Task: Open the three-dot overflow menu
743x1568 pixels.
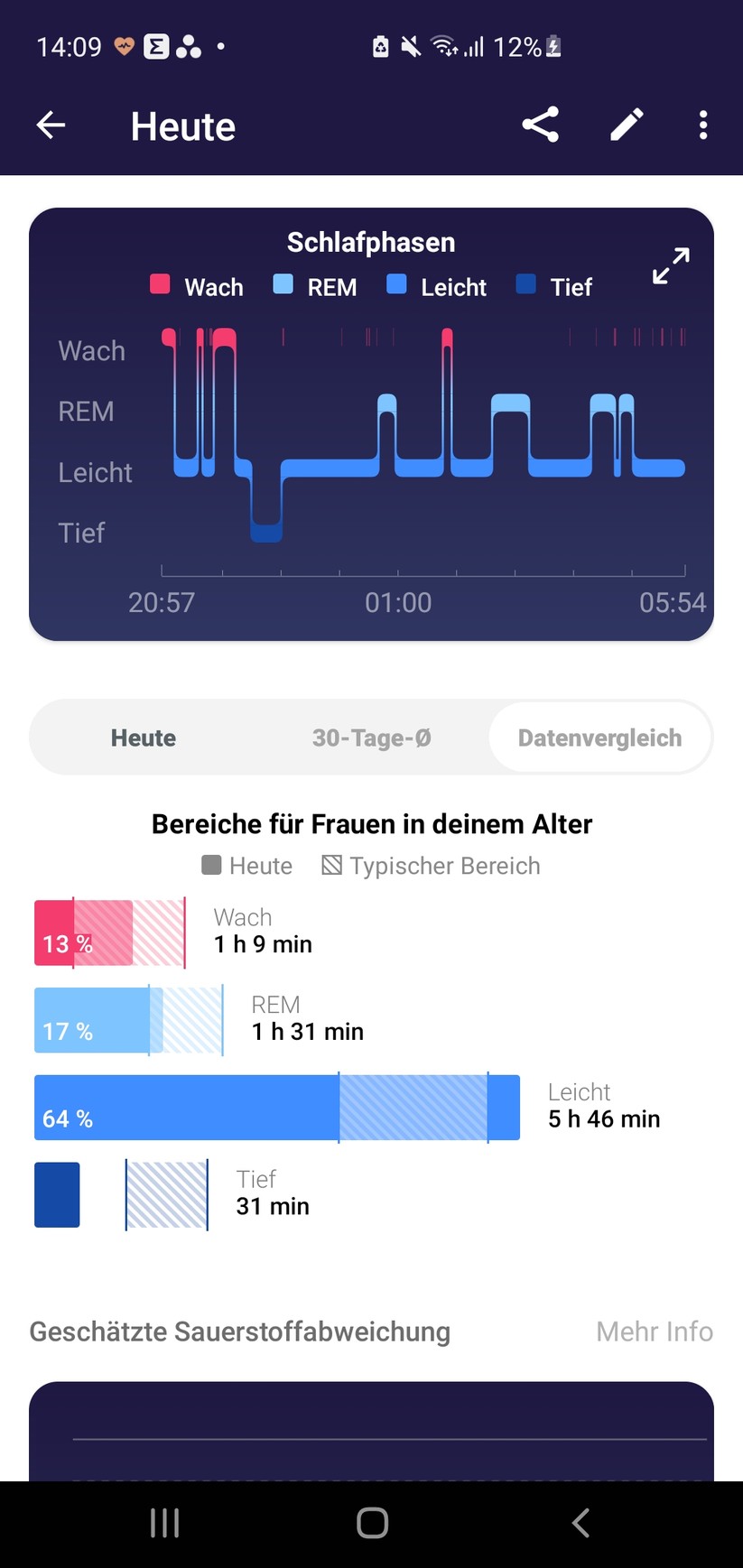Action: point(703,125)
